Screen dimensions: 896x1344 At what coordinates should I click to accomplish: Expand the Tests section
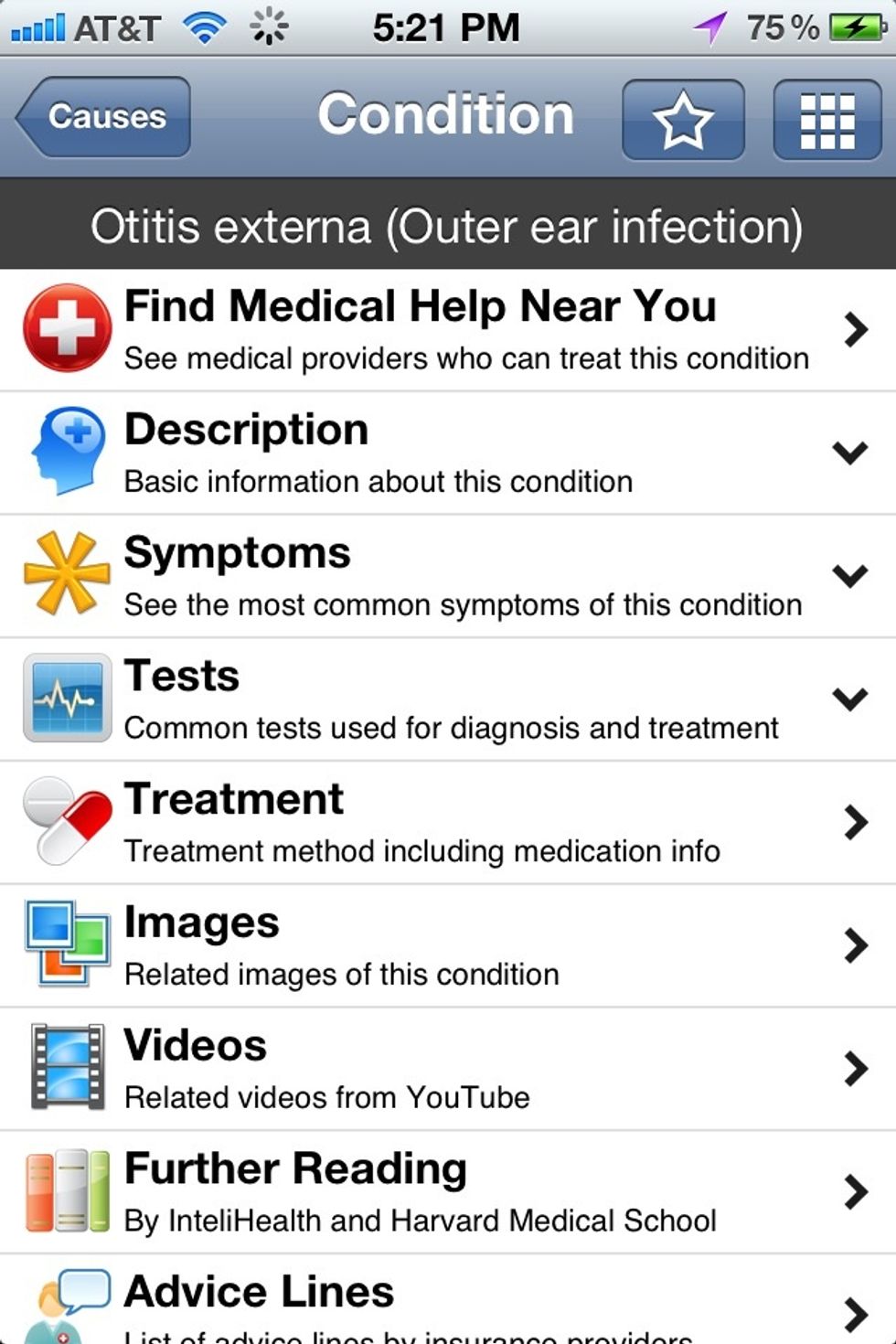pos(448,700)
